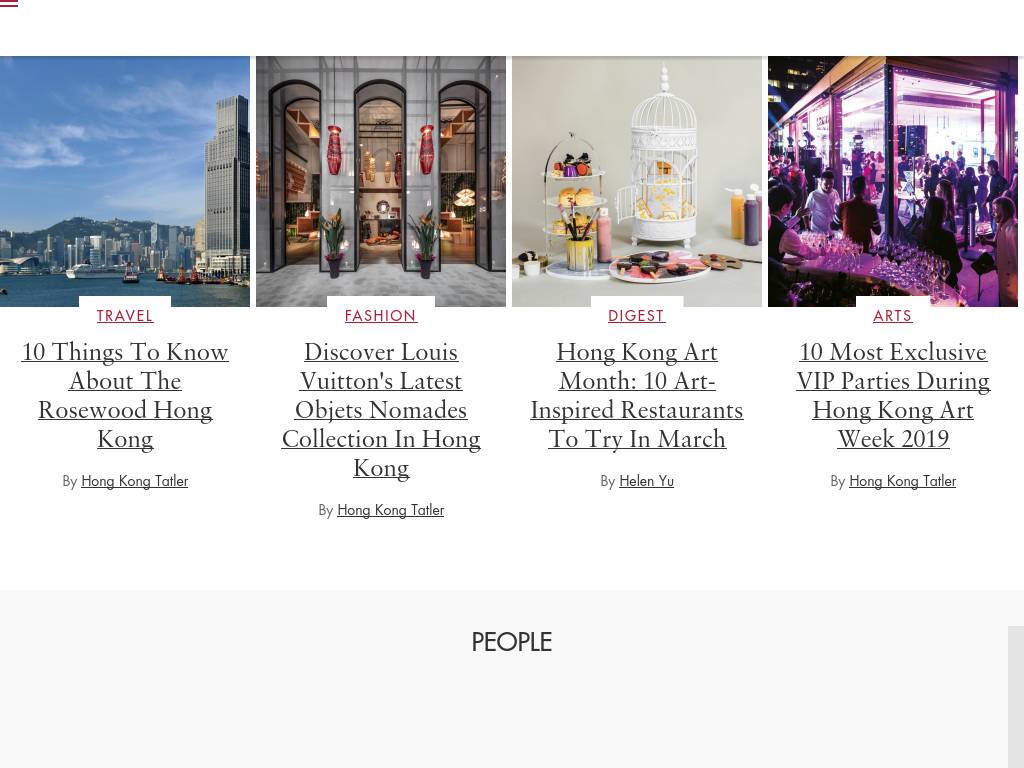Screen dimensions: 1024x768
Task: Open the Rosewood Hong Kong skyline image
Action: (125, 181)
